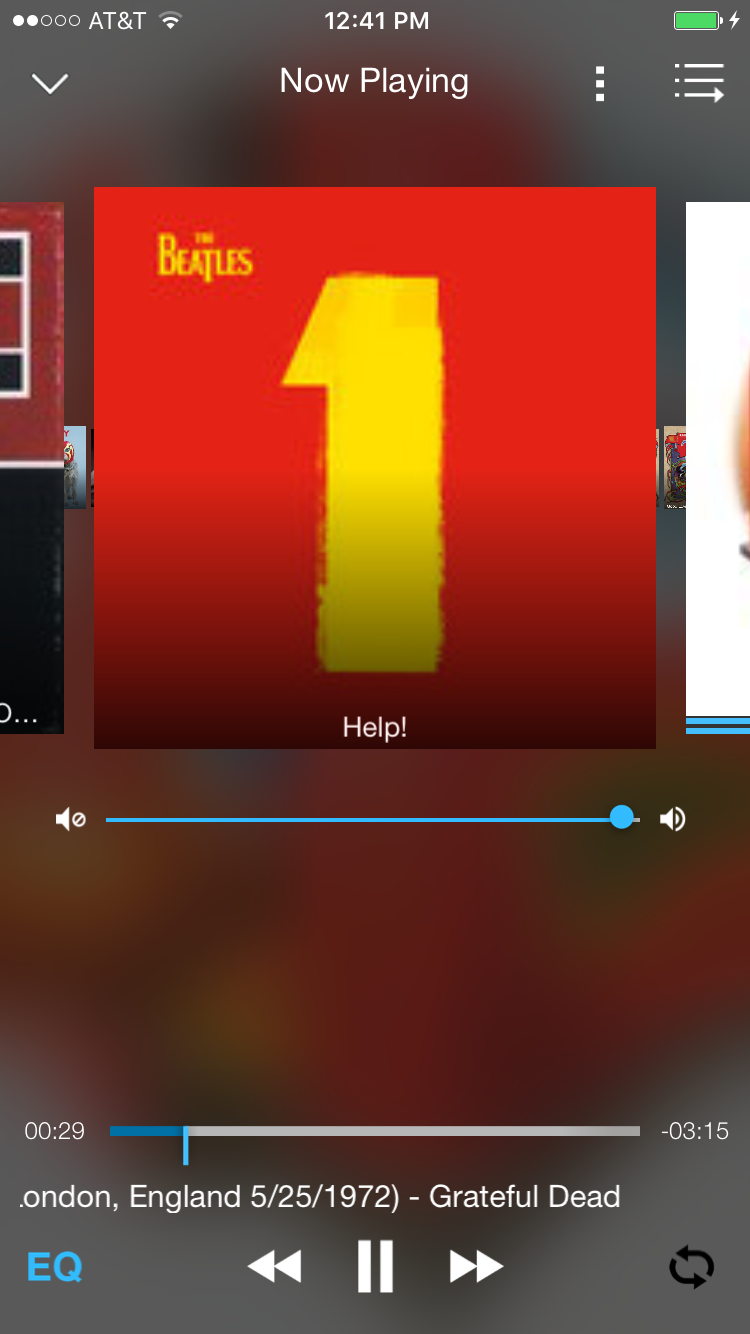The height and width of the screenshot is (1334, 750).
Task: Open the EQ equalizer settings
Action: click(54, 1267)
